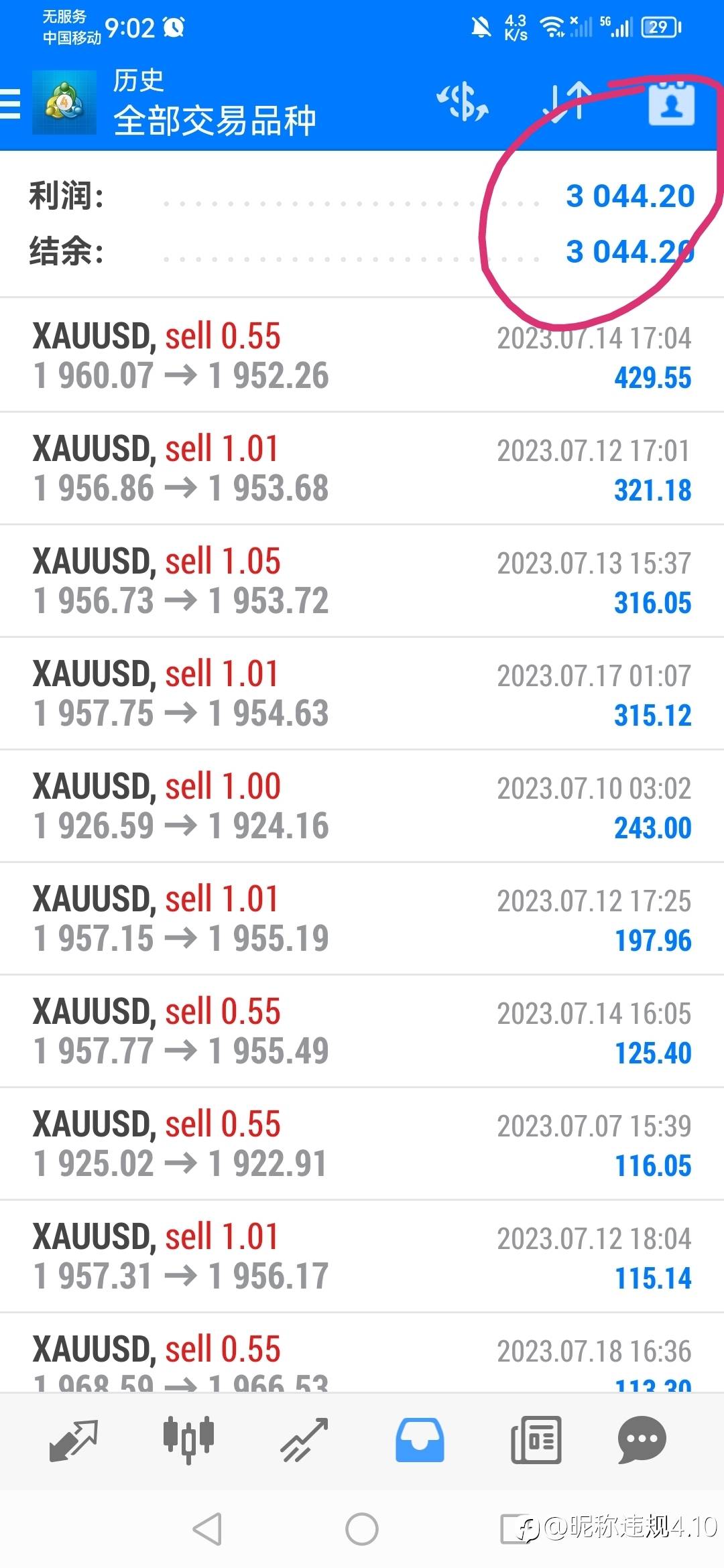Open the side drawer menu

click(11, 104)
